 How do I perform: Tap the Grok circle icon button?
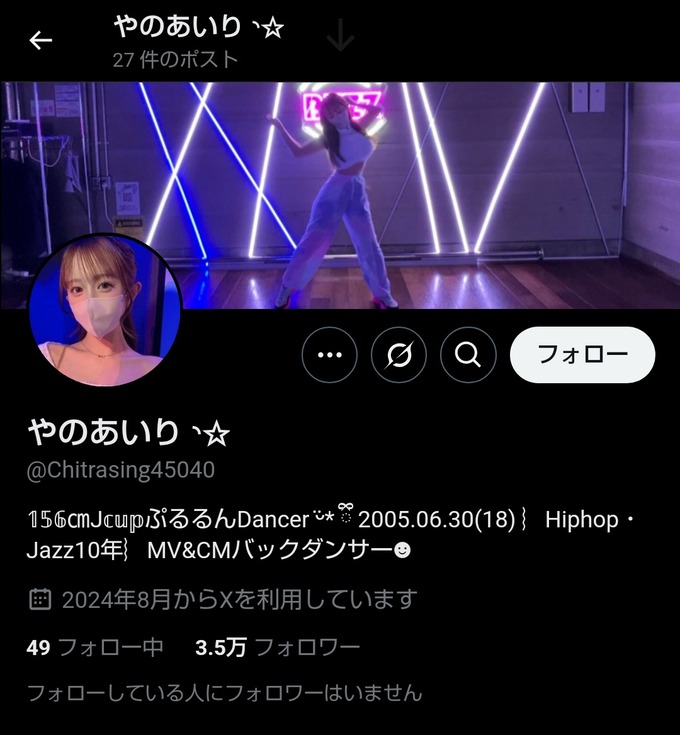399,354
